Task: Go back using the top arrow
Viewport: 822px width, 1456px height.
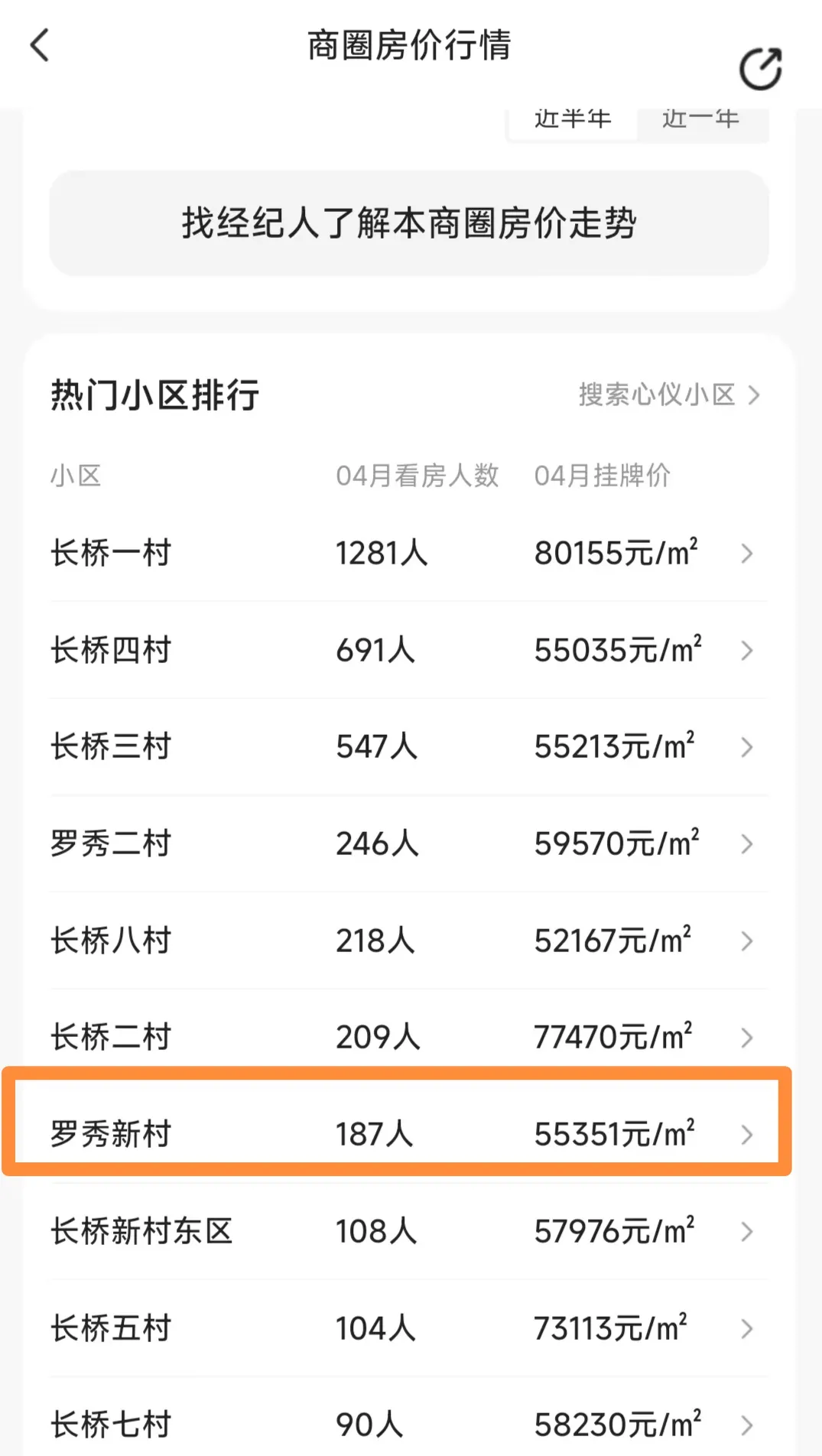Action: tap(40, 45)
